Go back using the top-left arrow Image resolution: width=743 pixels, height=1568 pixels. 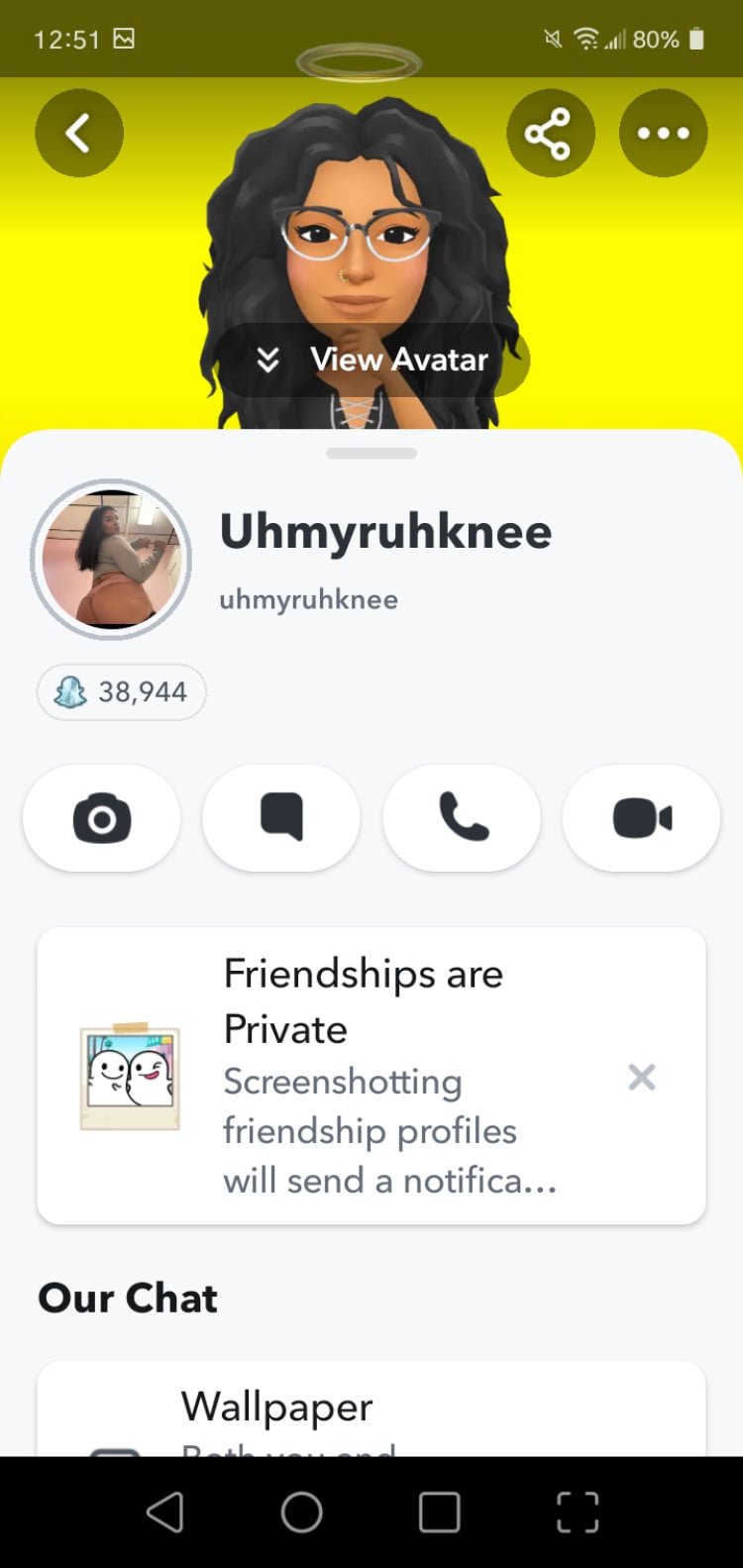[79, 133]
